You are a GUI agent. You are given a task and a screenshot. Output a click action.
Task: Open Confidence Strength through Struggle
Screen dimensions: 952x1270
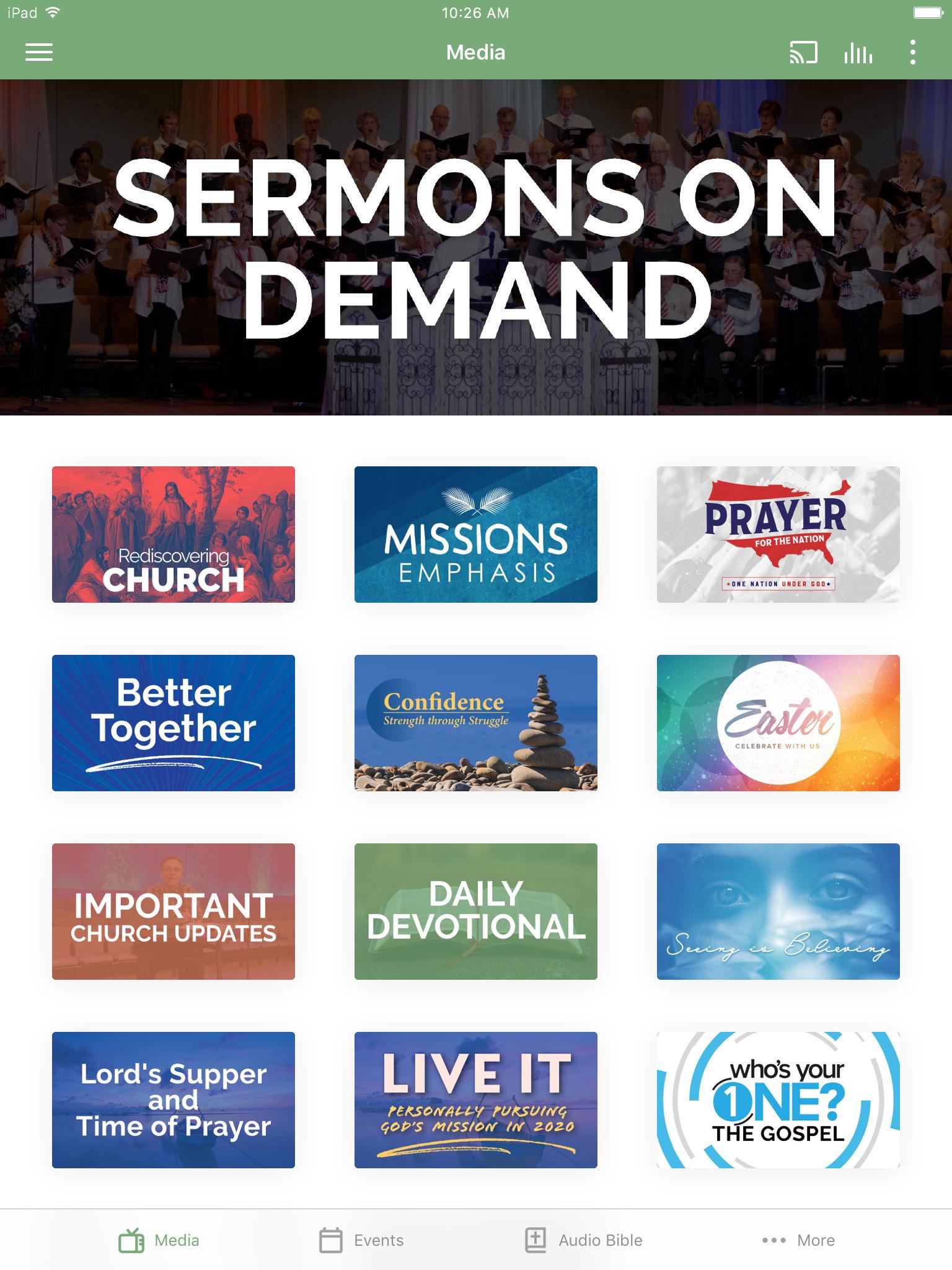(476, 722)
